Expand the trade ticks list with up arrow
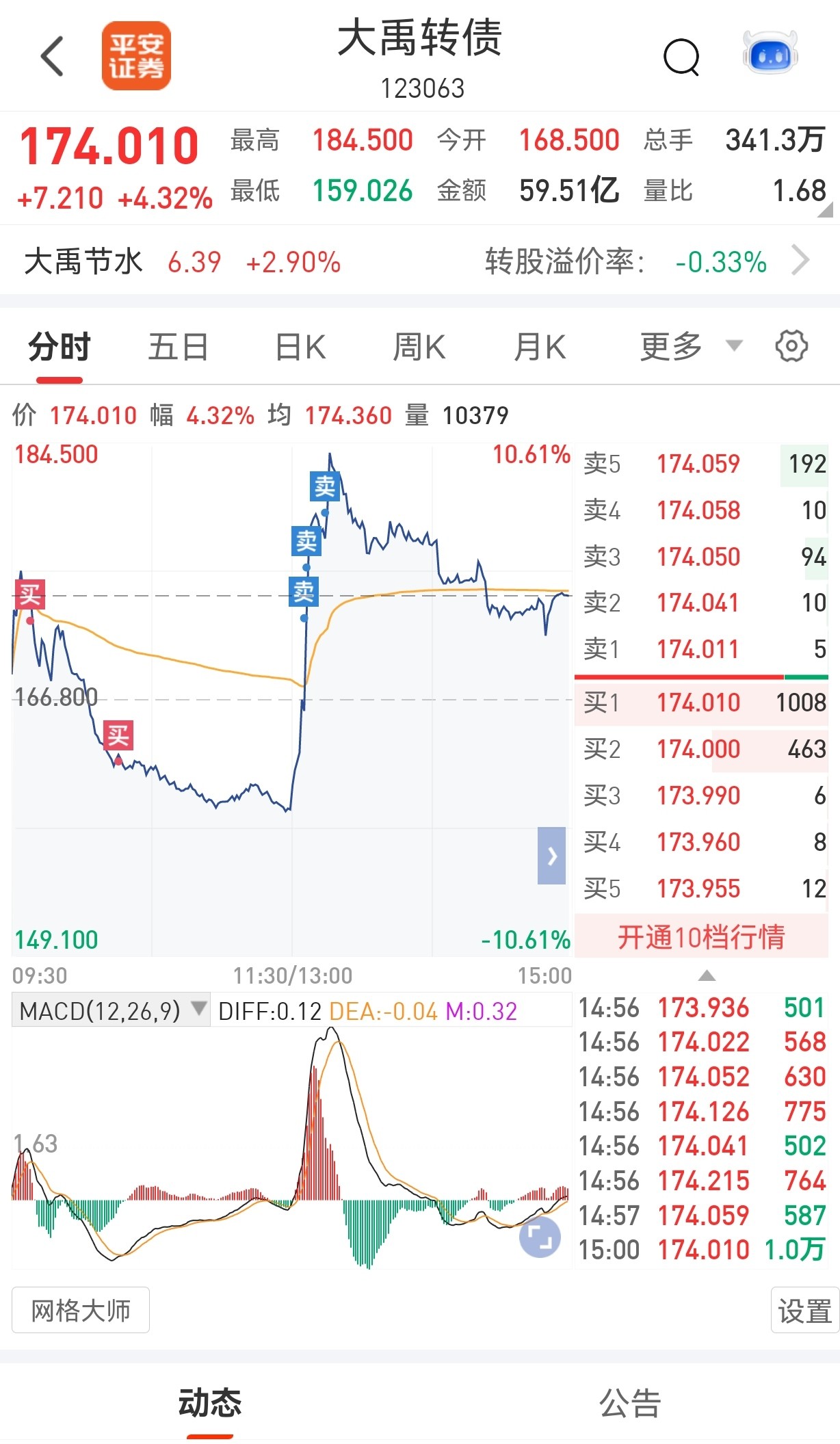Image resolution: width=840 pixels, height=1444 pixels. click(707, 975)
